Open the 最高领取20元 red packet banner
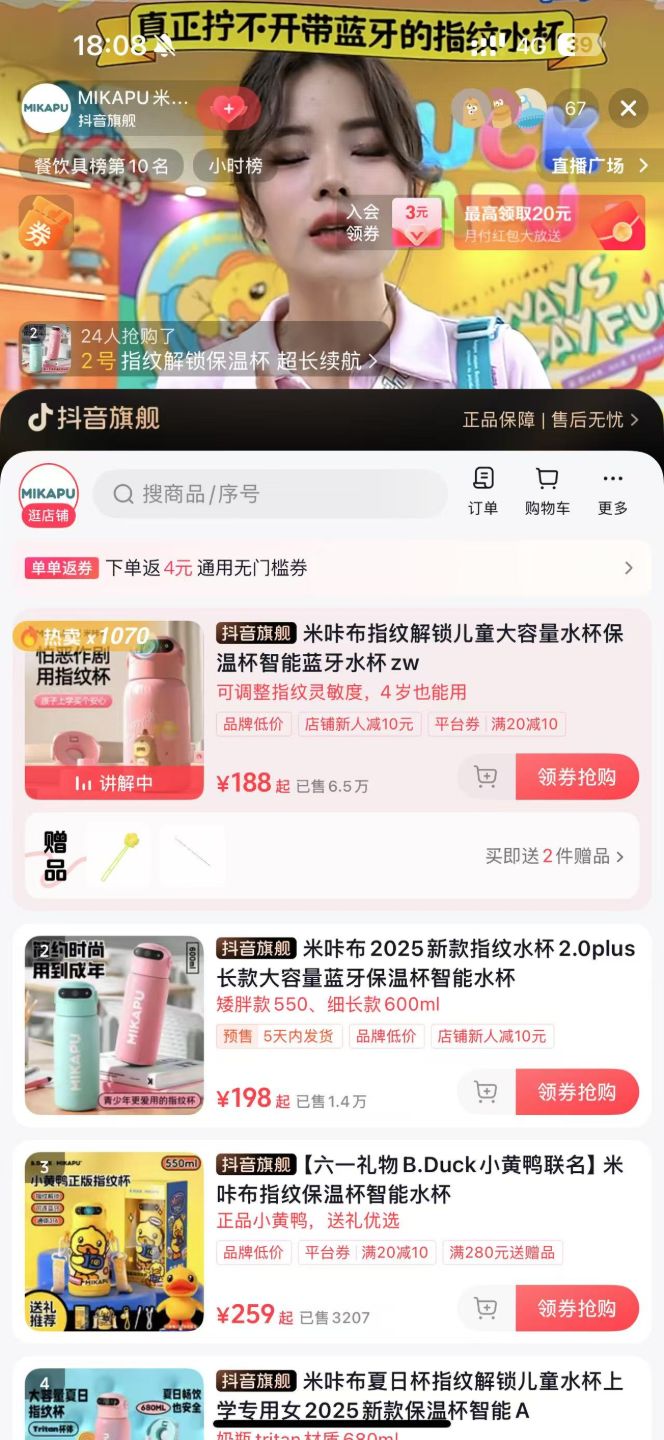 [x=551, y=223]
